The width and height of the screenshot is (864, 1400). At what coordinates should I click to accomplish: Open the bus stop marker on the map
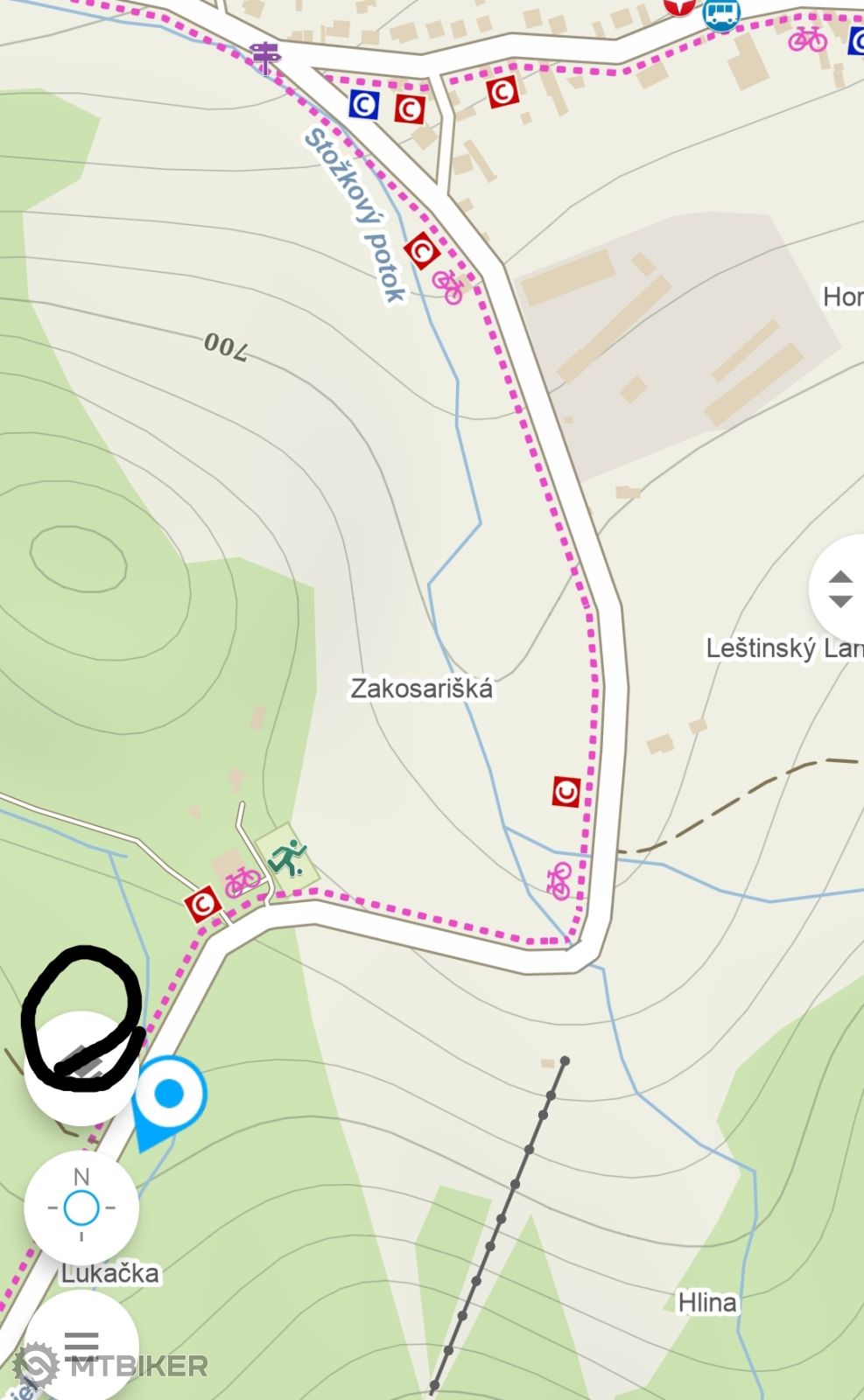point(721,12)
